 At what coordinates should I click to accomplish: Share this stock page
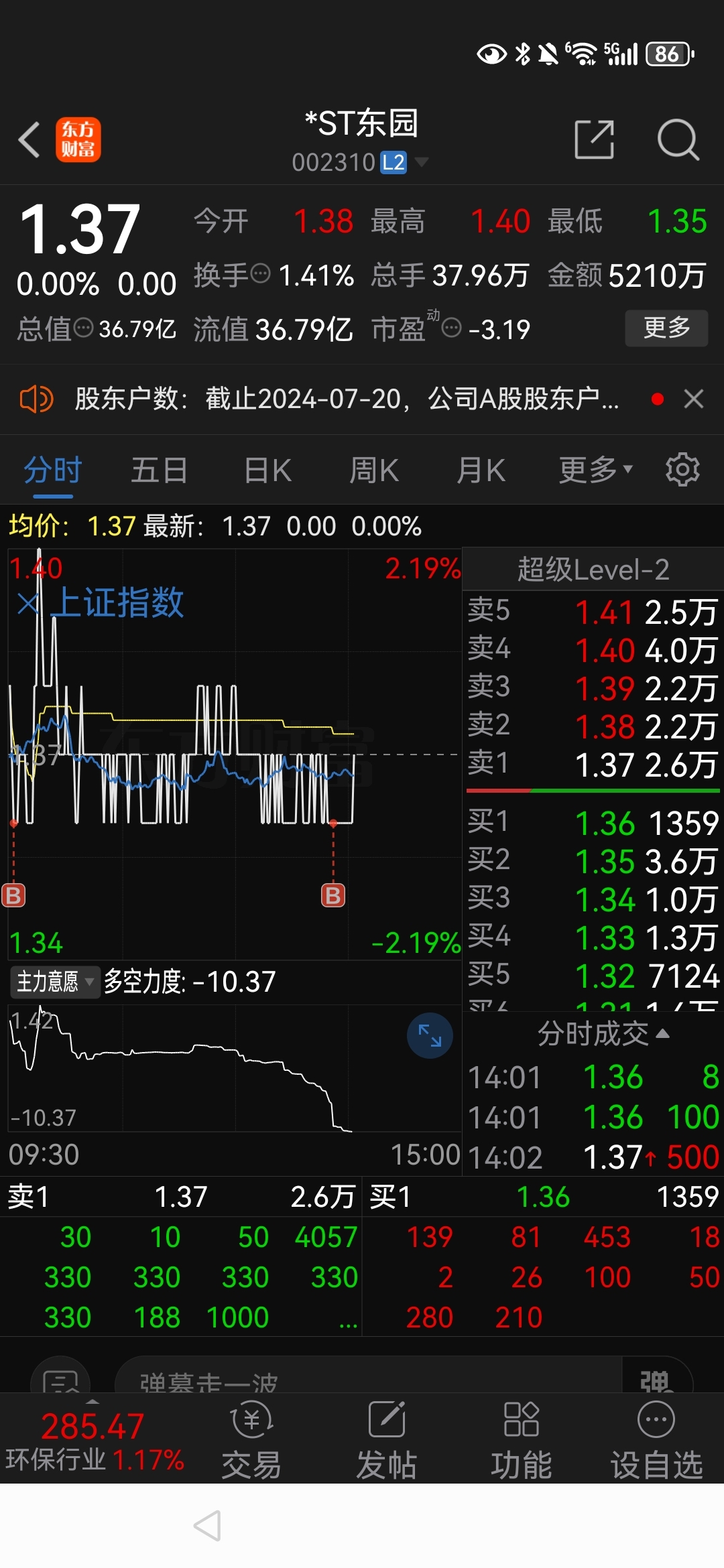594,140
